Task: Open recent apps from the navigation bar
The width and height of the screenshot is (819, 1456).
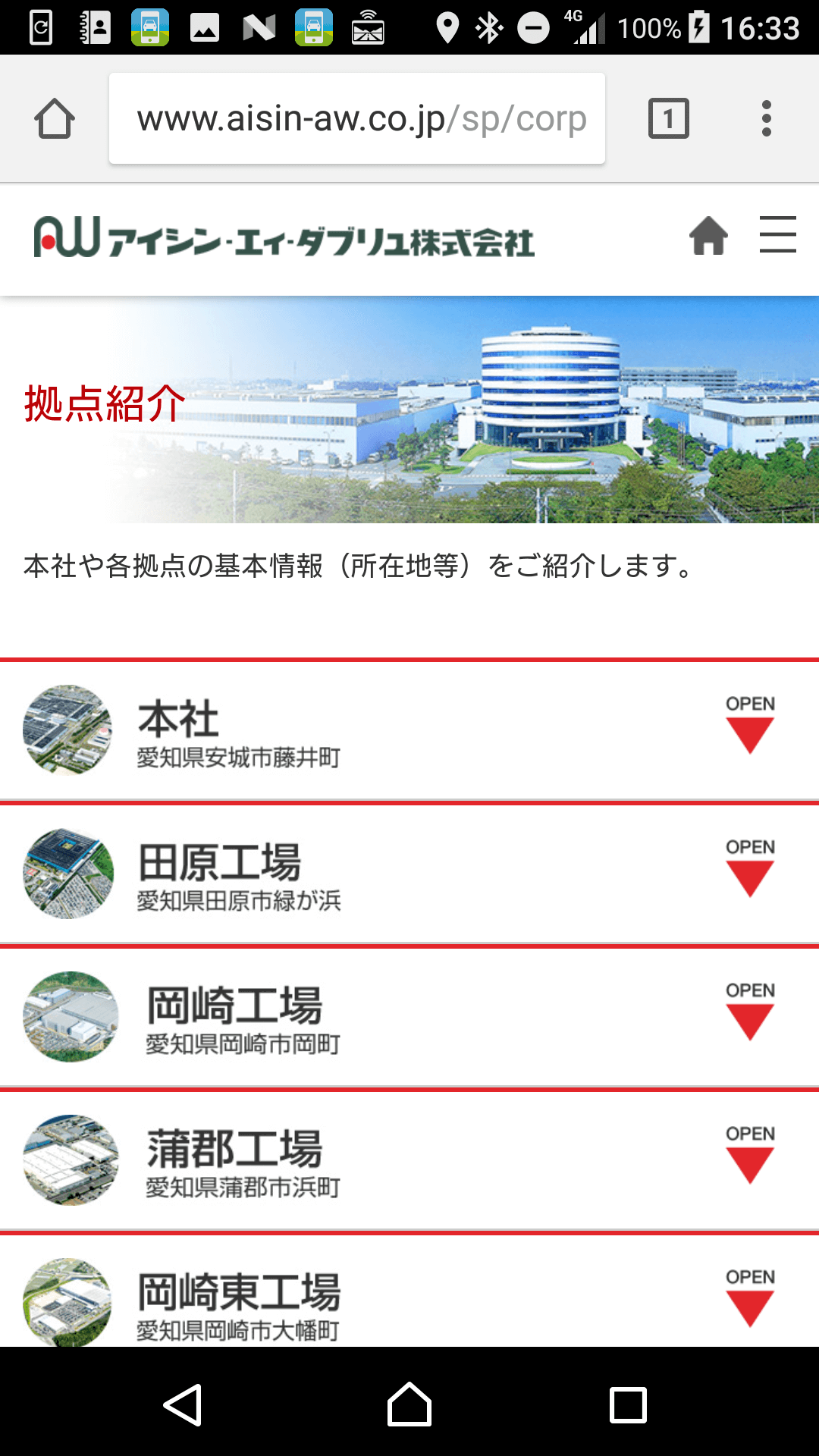Action: click(629, 1404)
